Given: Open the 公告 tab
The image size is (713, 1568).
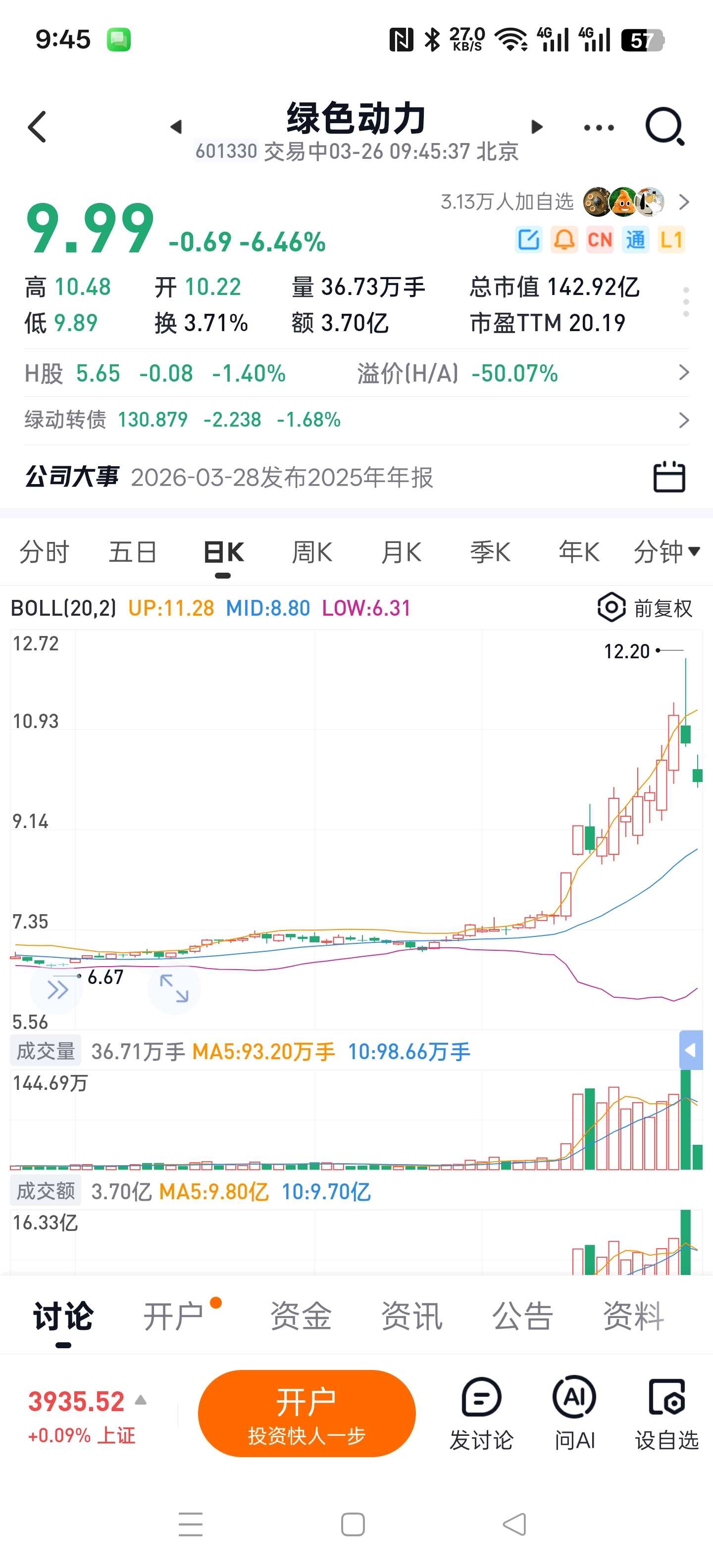Looking at the screenshot, I should point(522,1316).
